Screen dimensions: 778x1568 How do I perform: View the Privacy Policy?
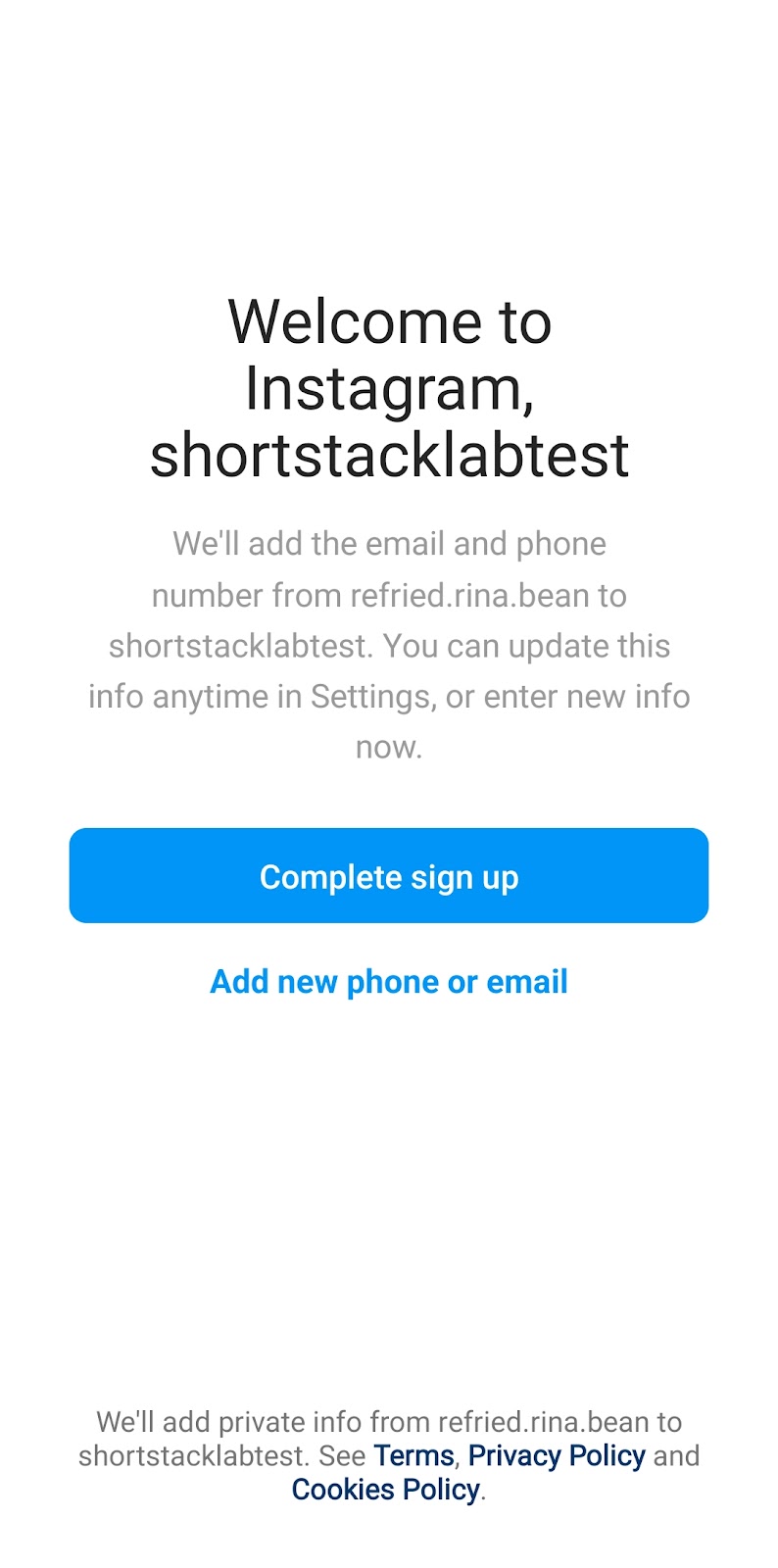(557, 1456)
